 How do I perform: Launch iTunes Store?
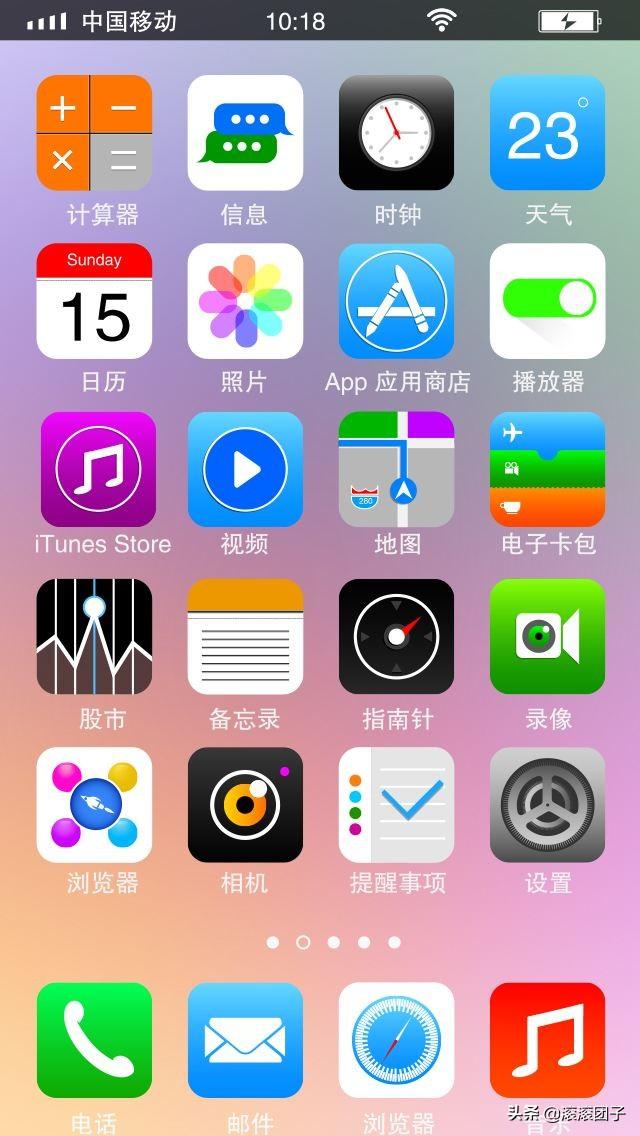pos(98,469)
